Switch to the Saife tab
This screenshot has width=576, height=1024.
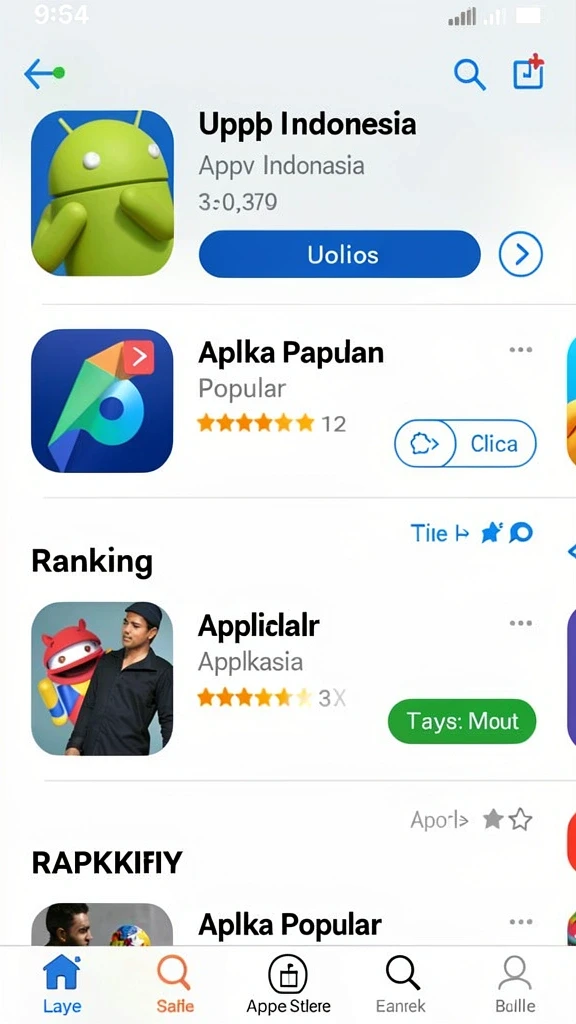tap(175, 984)
